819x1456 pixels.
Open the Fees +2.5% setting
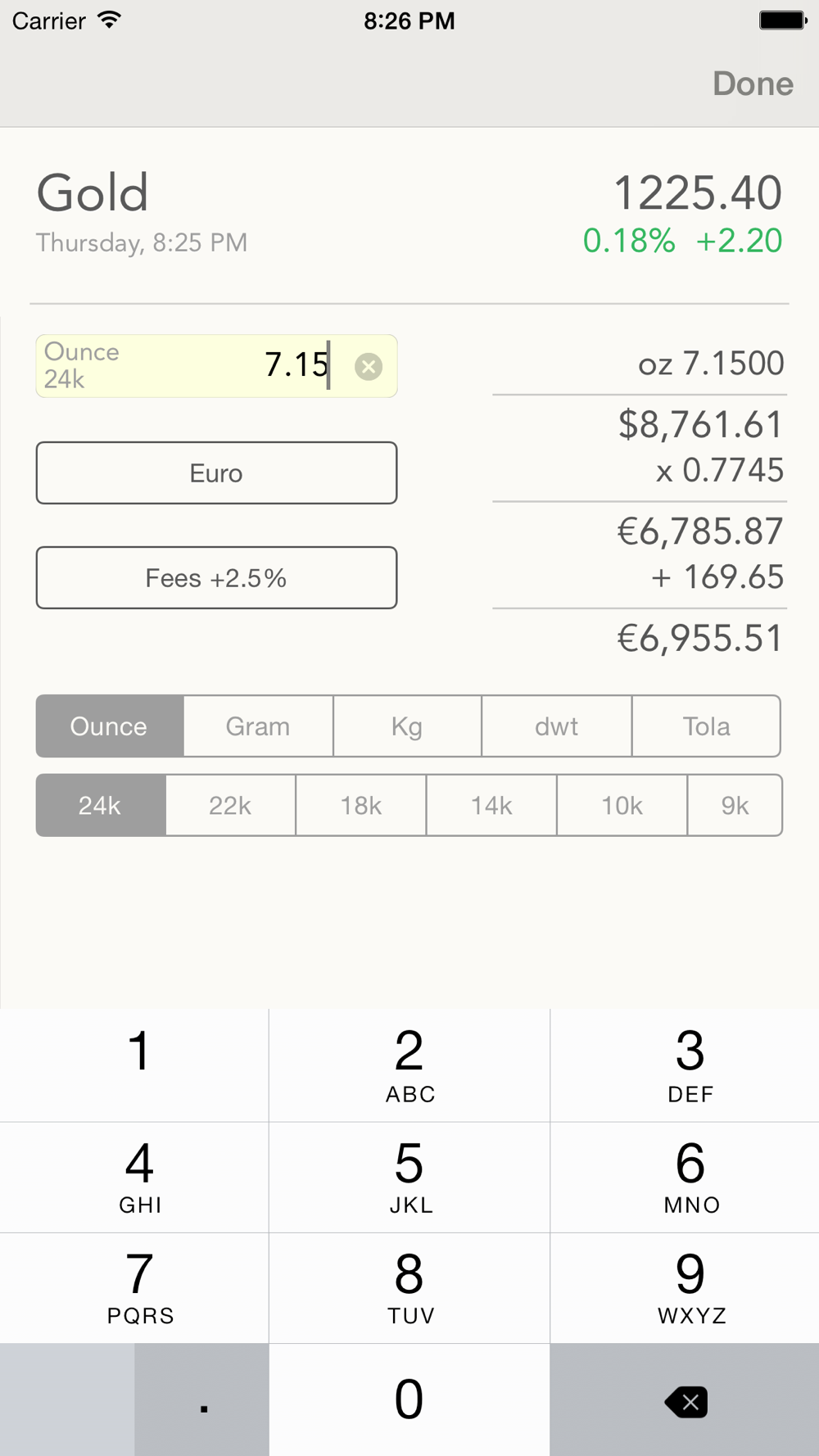[216, 577]
